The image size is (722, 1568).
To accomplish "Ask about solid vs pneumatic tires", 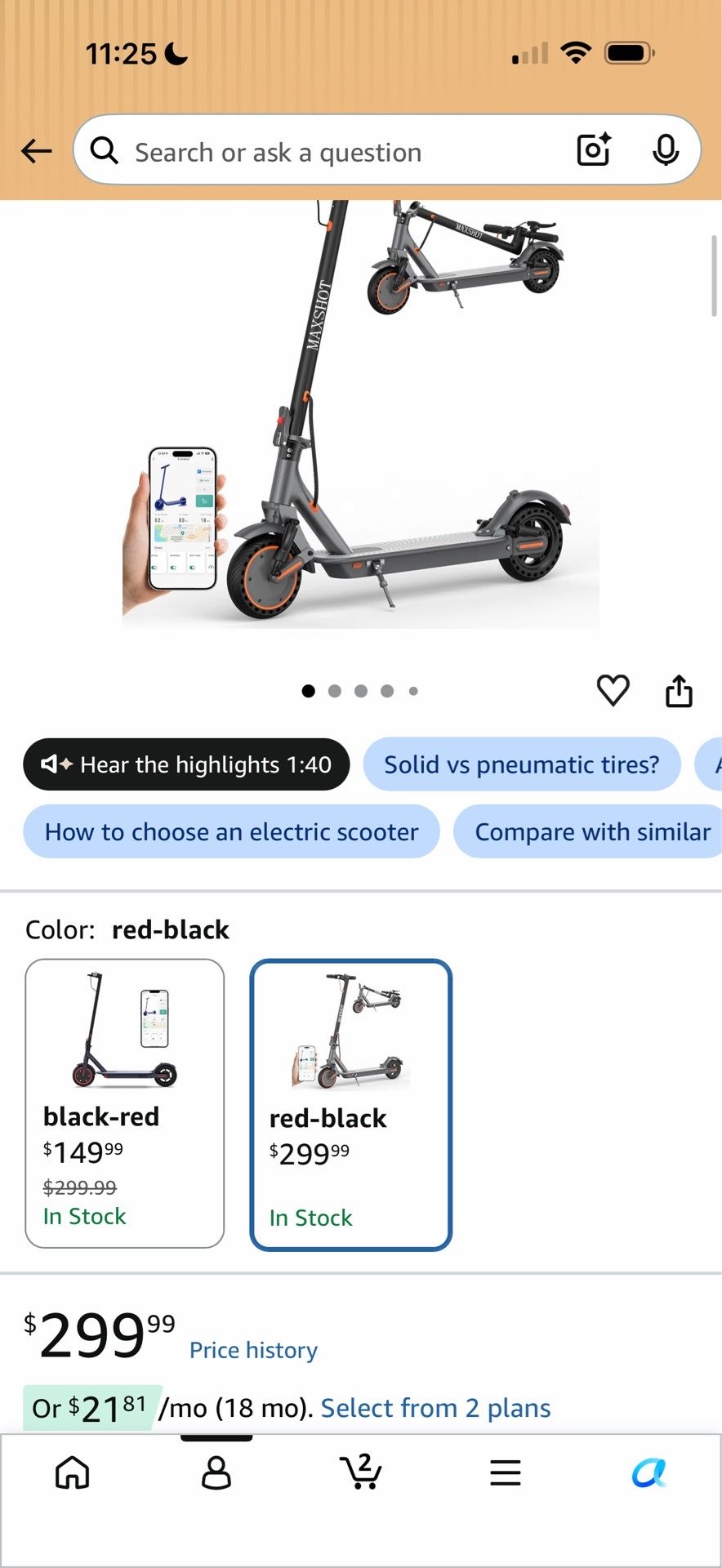I will pyautogui.click(x=522, y=764).
